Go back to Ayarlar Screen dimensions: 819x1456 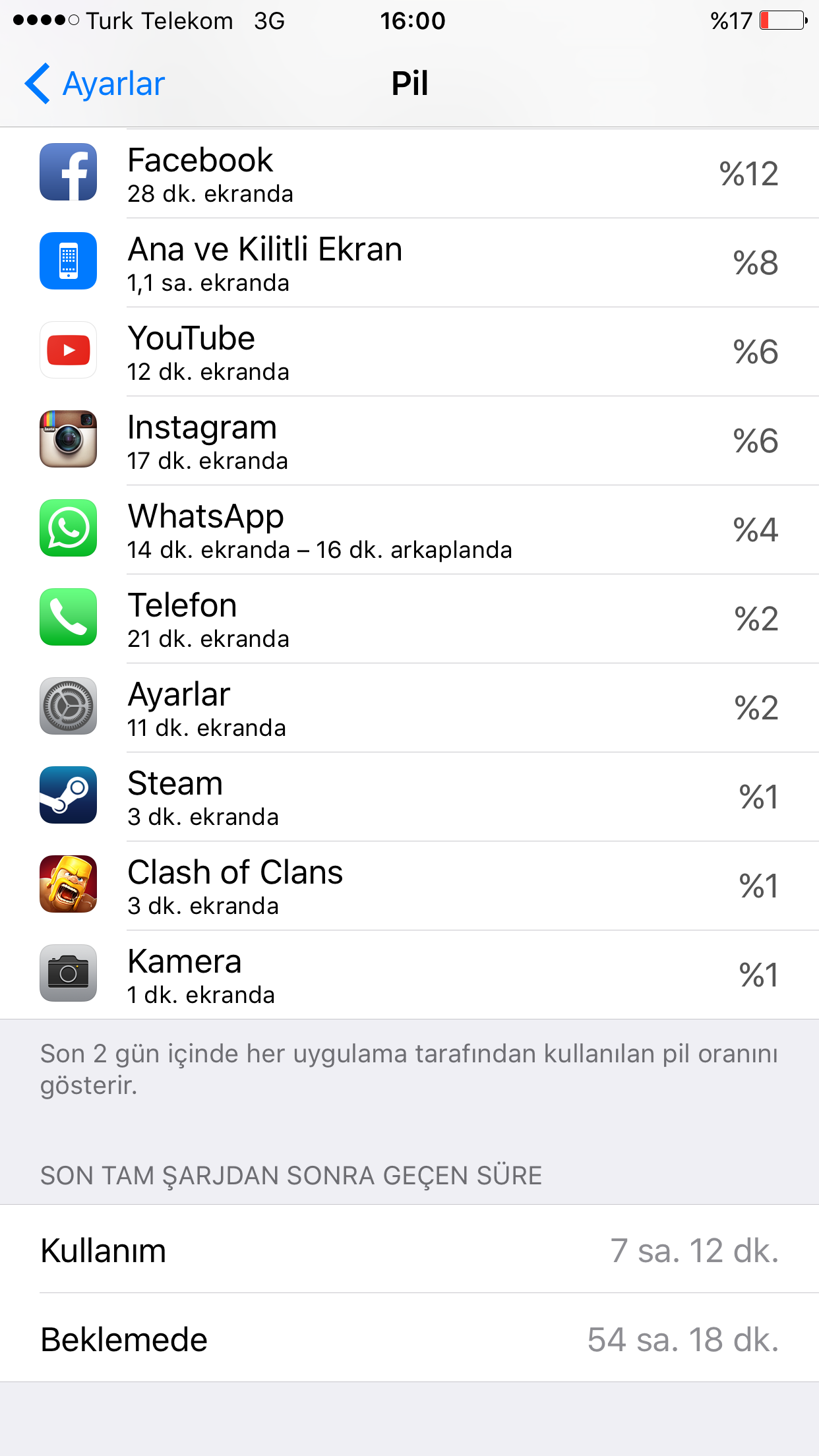pos(94,84)
